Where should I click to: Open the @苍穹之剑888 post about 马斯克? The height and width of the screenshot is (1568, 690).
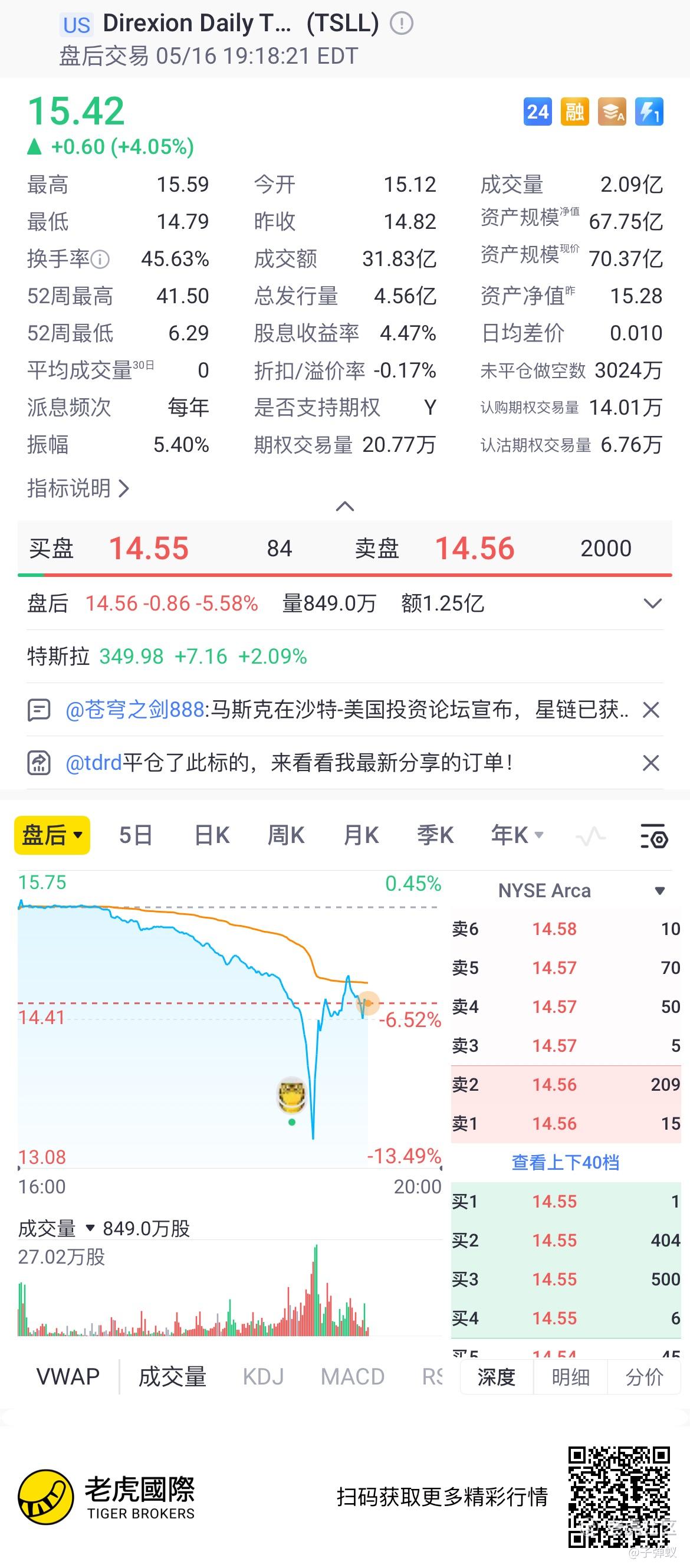pyautogui.click(x=347, y=710)
